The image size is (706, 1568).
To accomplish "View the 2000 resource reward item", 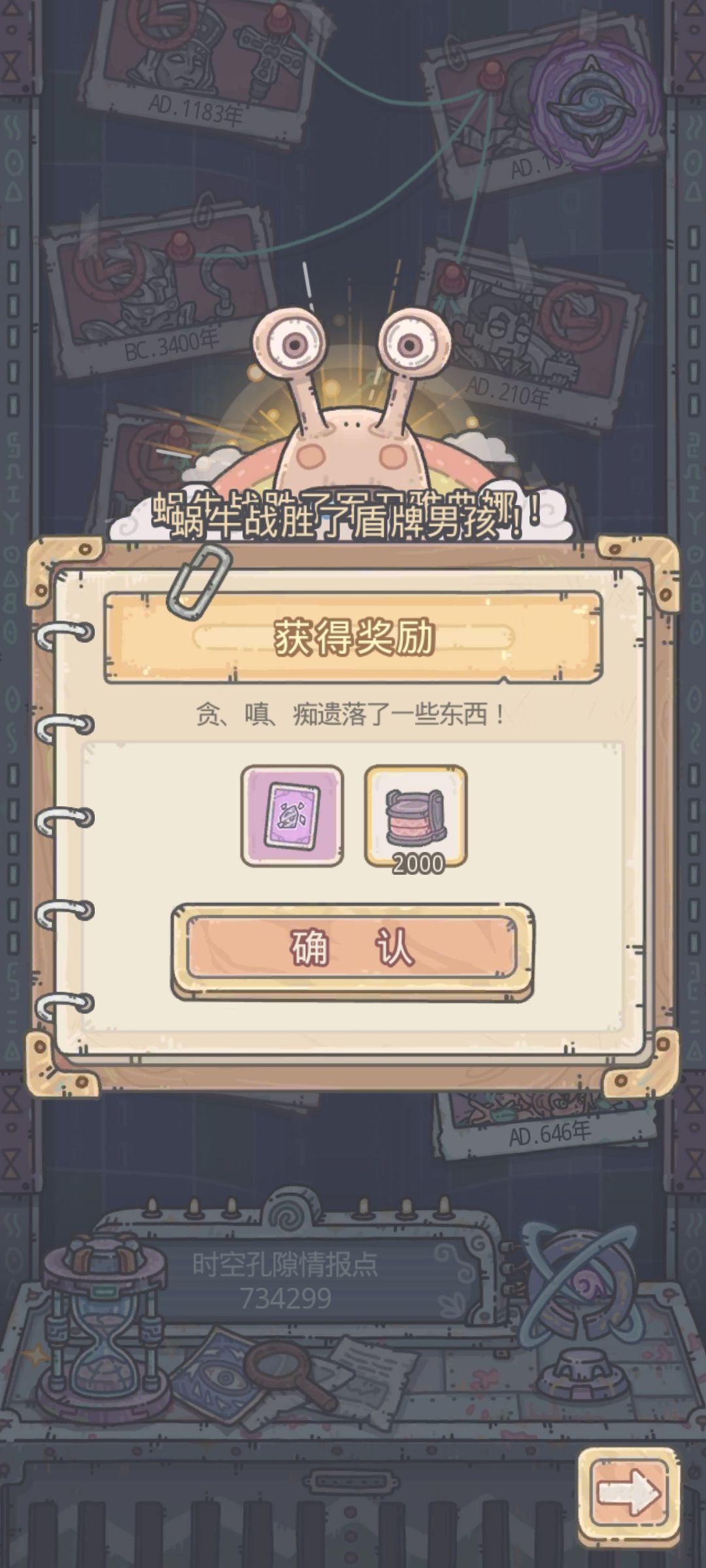I will [416, 816].
